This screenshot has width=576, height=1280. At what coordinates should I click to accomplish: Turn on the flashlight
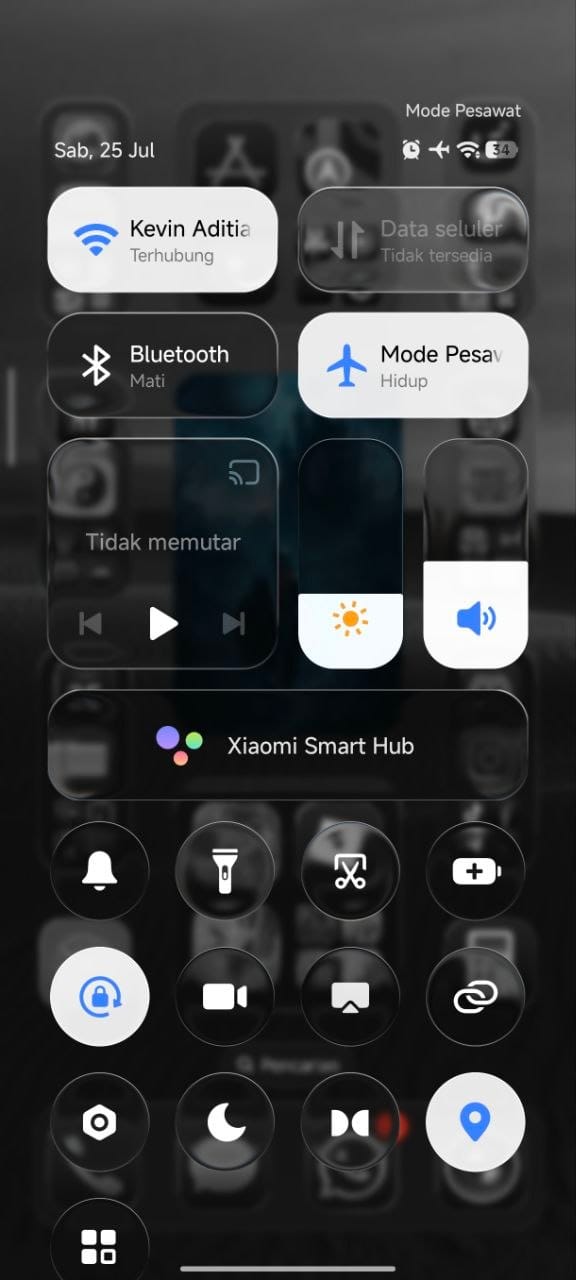point(225,871)
